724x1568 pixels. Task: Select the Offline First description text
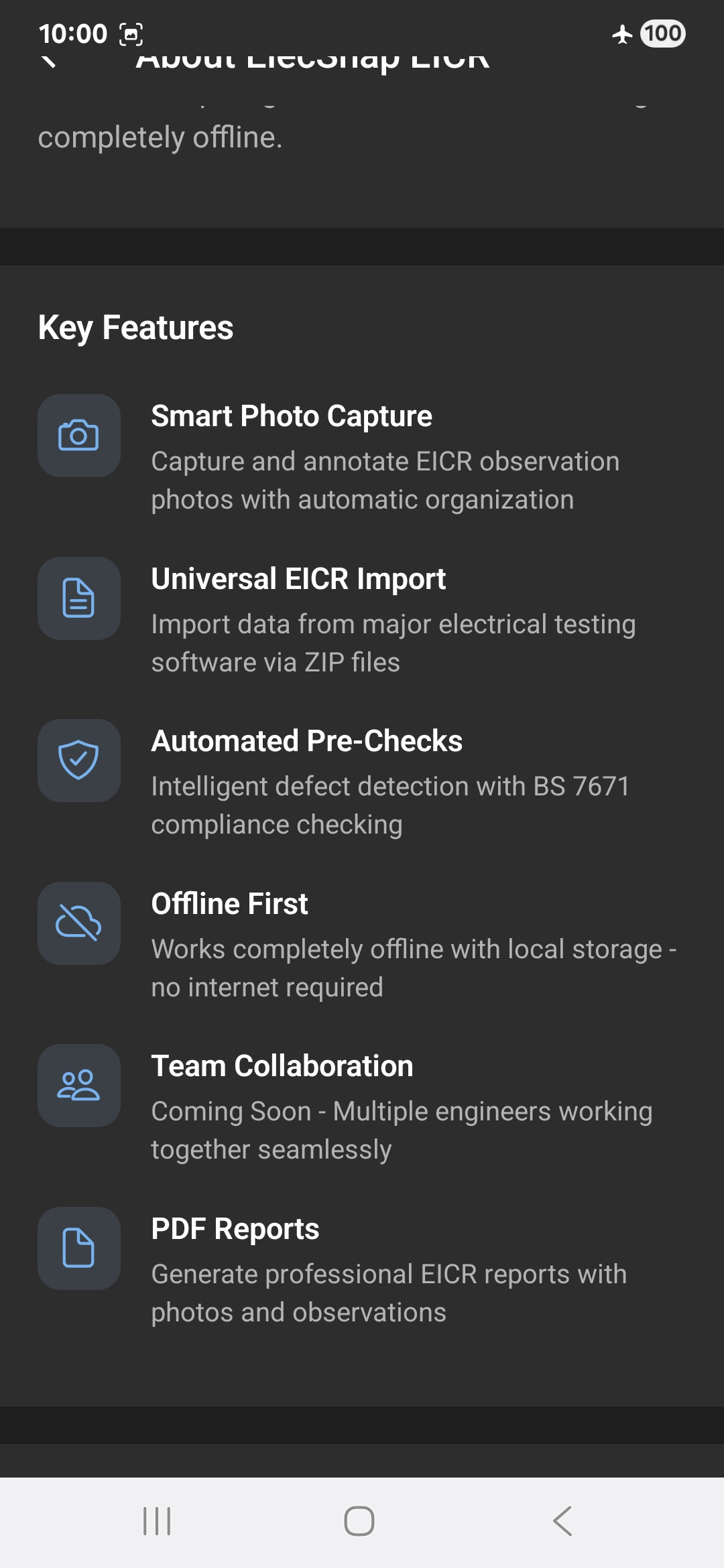pyautogui.click(x=414, y=967)
